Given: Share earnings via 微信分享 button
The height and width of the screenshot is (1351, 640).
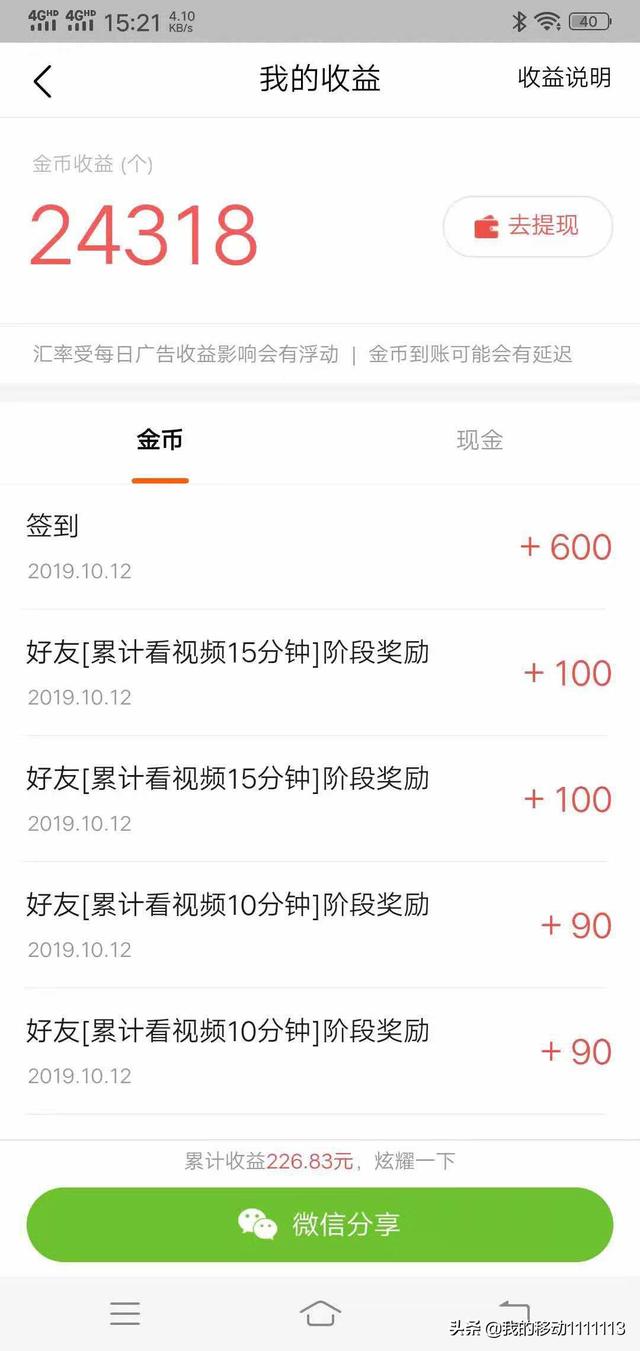Looking at the screenshot, I should [319, 1224].
